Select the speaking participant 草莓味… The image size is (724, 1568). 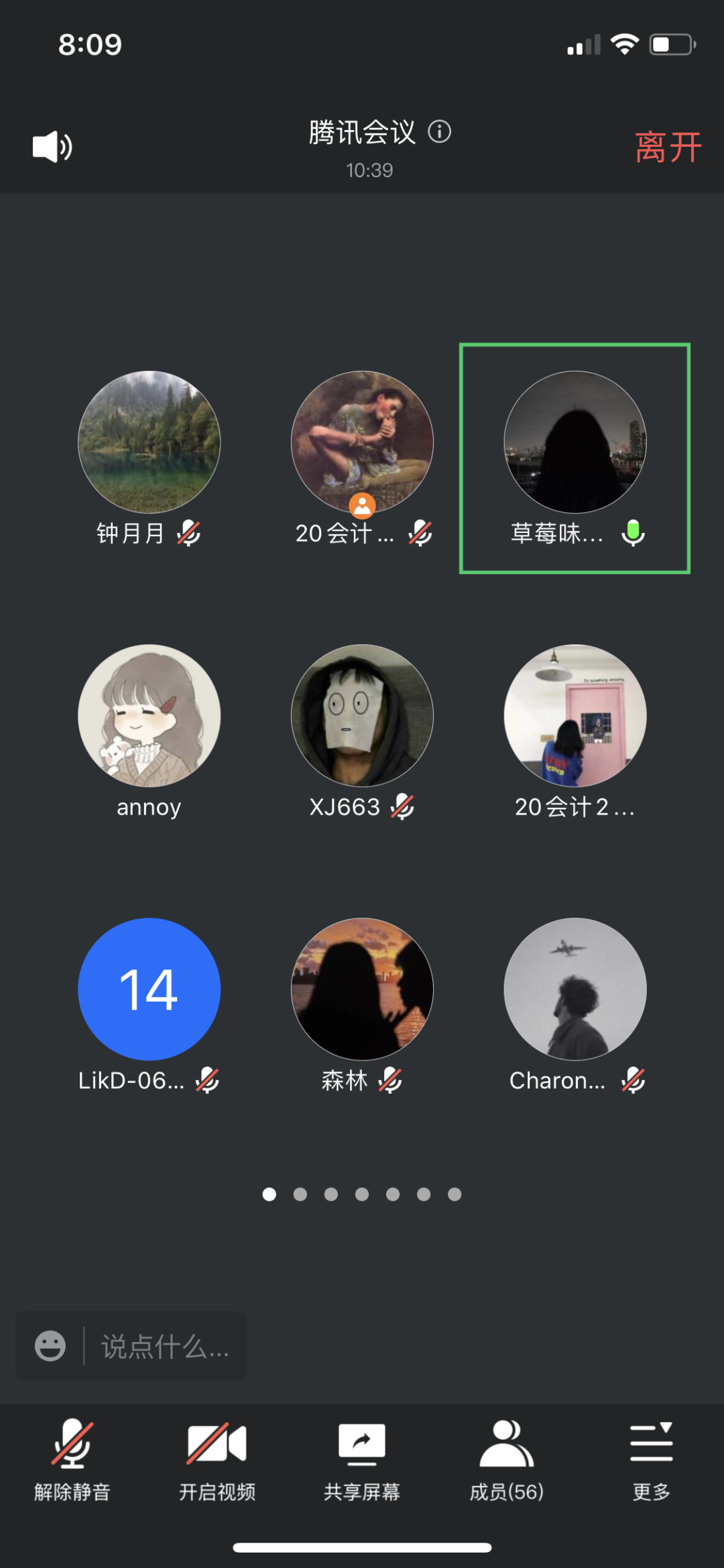click(x=575, y=459)
